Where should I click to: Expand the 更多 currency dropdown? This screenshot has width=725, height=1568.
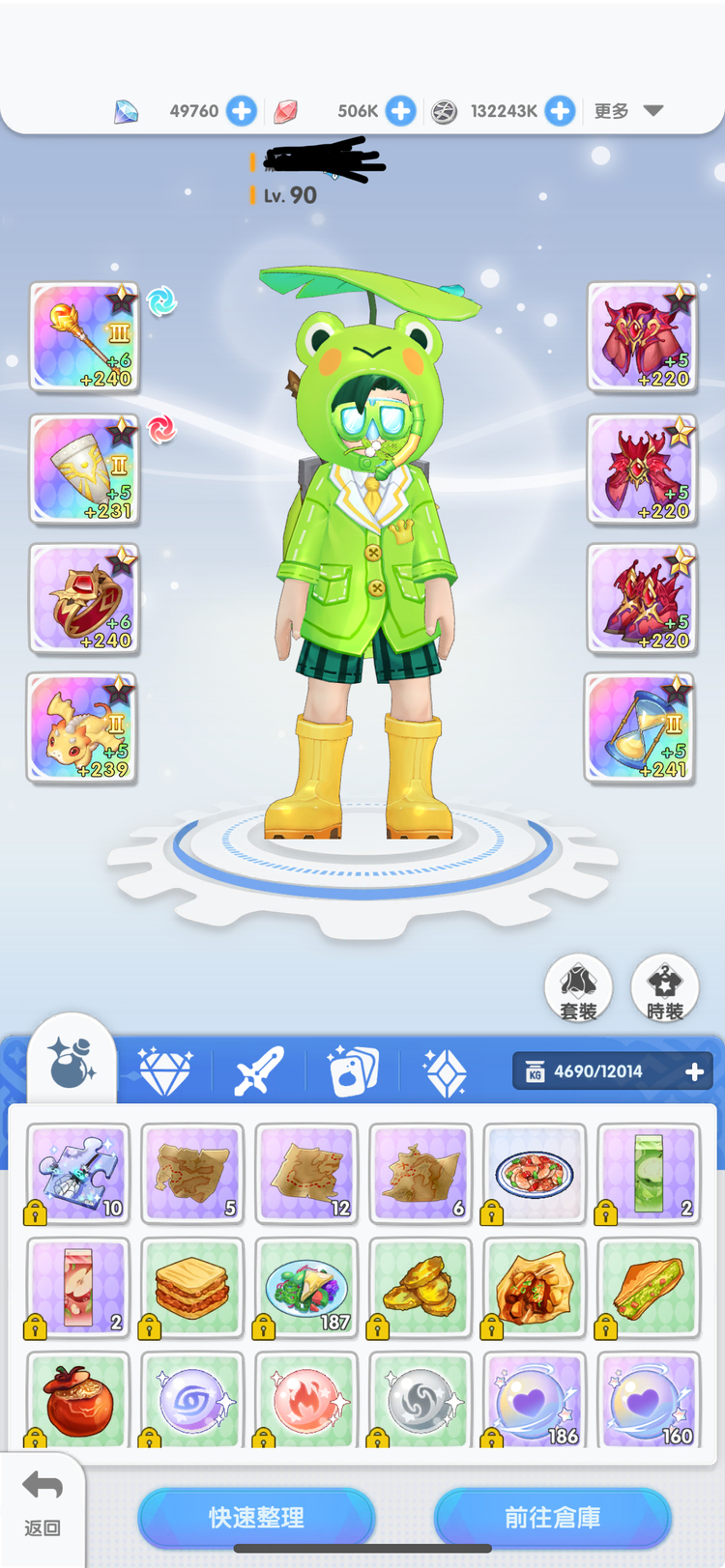629,111
